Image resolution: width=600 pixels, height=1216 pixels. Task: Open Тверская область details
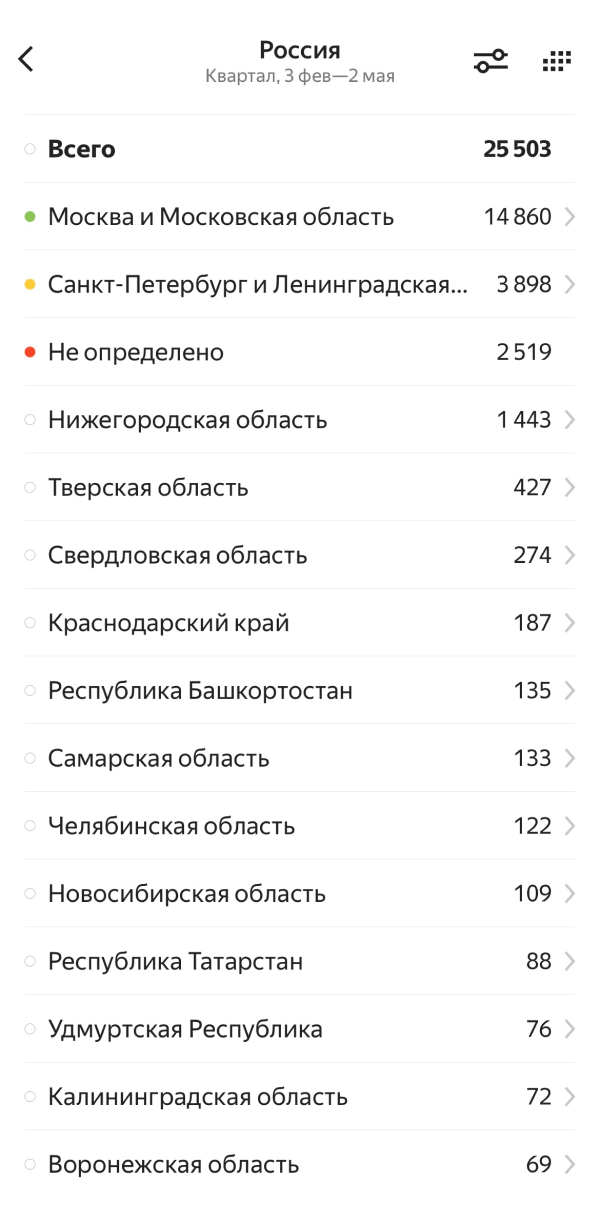click(300, 487)
